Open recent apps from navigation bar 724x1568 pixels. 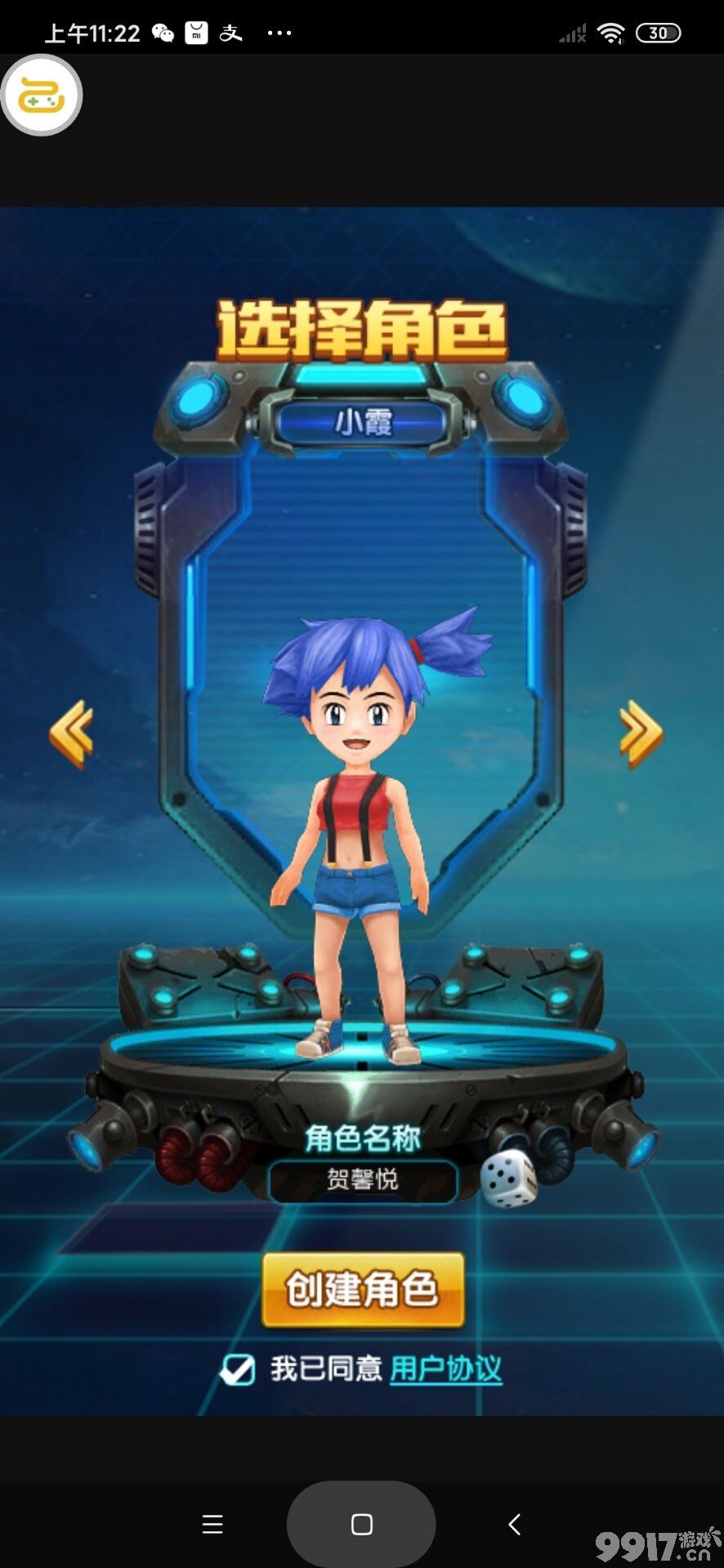click(x=212, y=1524)
